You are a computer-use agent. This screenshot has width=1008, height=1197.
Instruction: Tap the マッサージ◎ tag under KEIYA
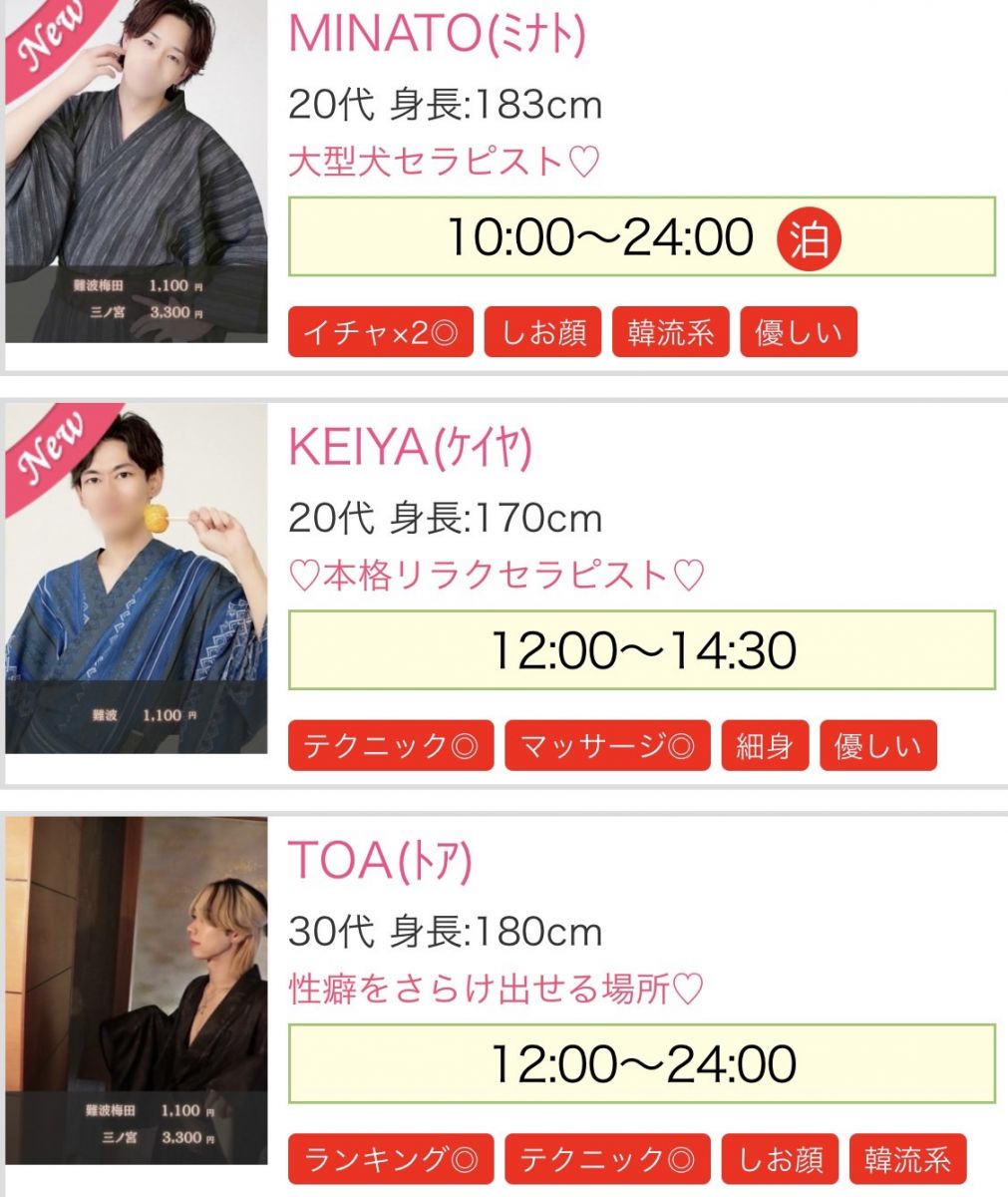[606, 746]
